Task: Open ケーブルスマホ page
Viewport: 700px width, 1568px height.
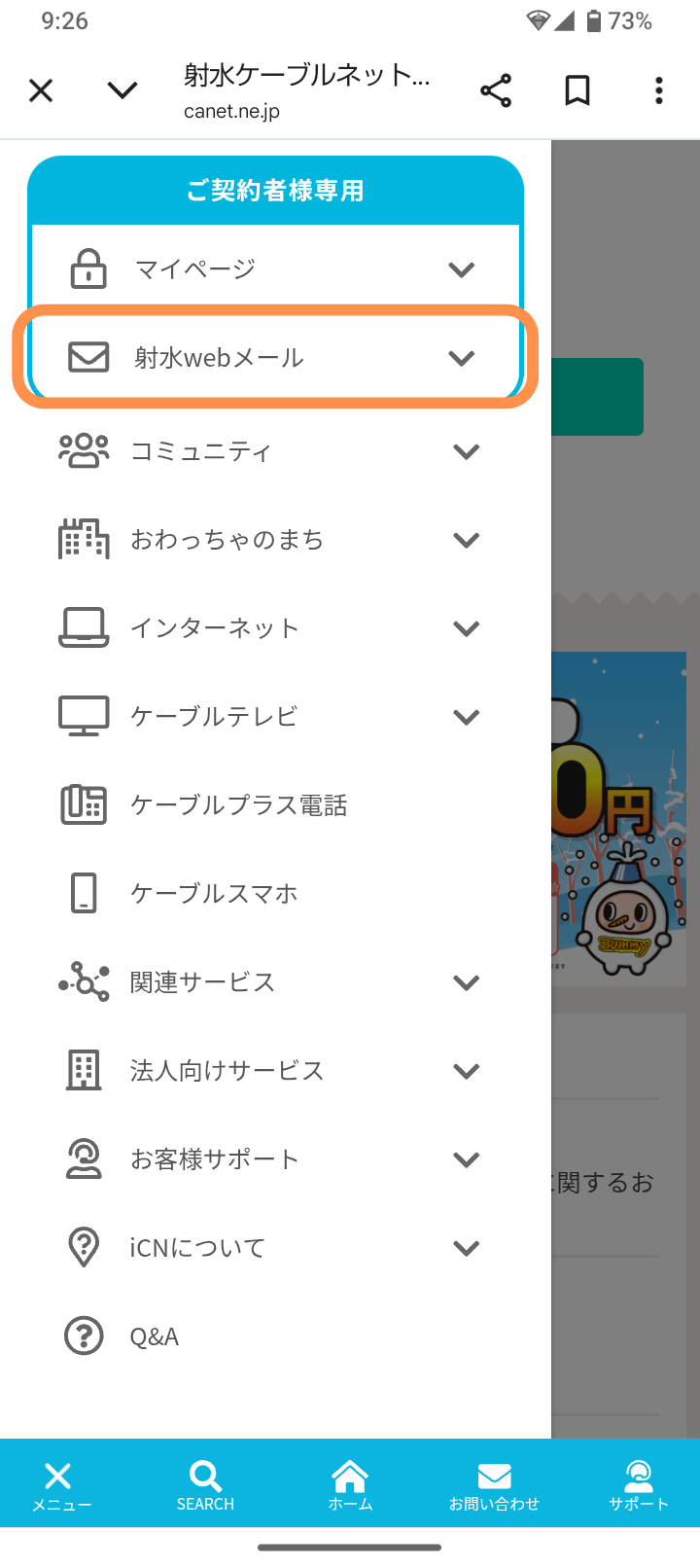Action: pyautogui.click(x=214, y=894)
